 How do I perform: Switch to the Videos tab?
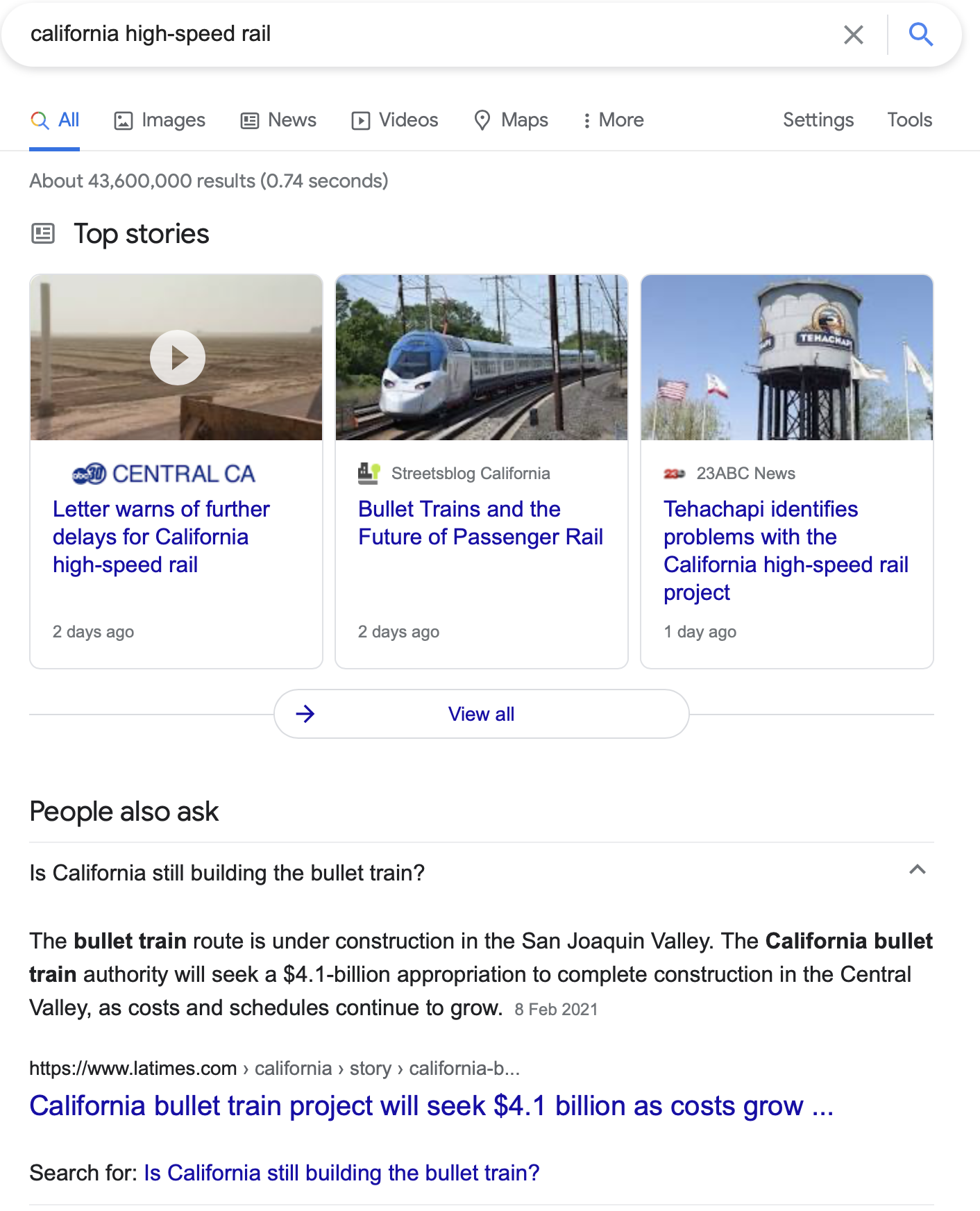point(395,120)
